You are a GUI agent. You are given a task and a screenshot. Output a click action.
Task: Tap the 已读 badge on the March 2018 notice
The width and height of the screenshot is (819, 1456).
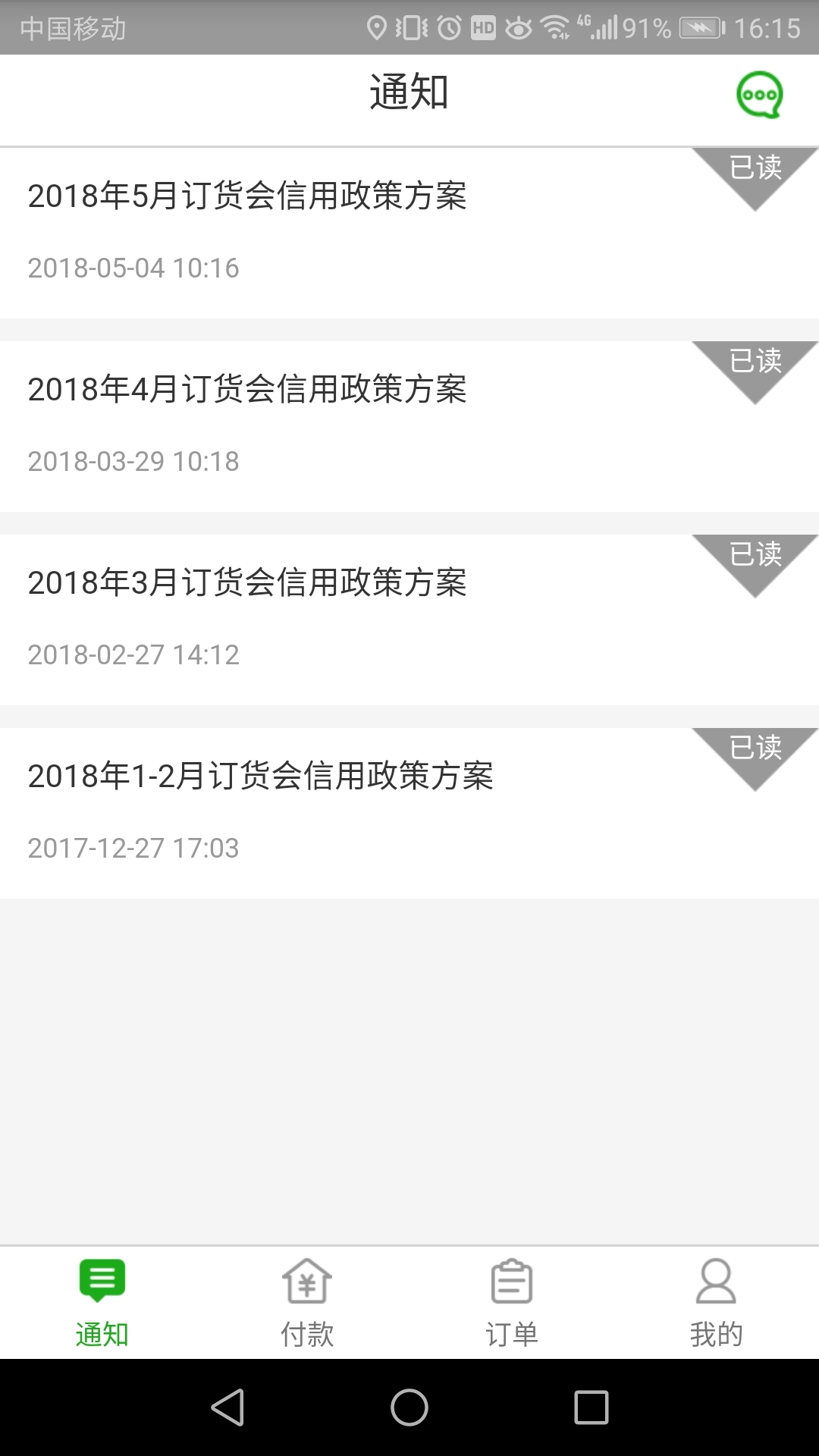(x=755, y=556)
